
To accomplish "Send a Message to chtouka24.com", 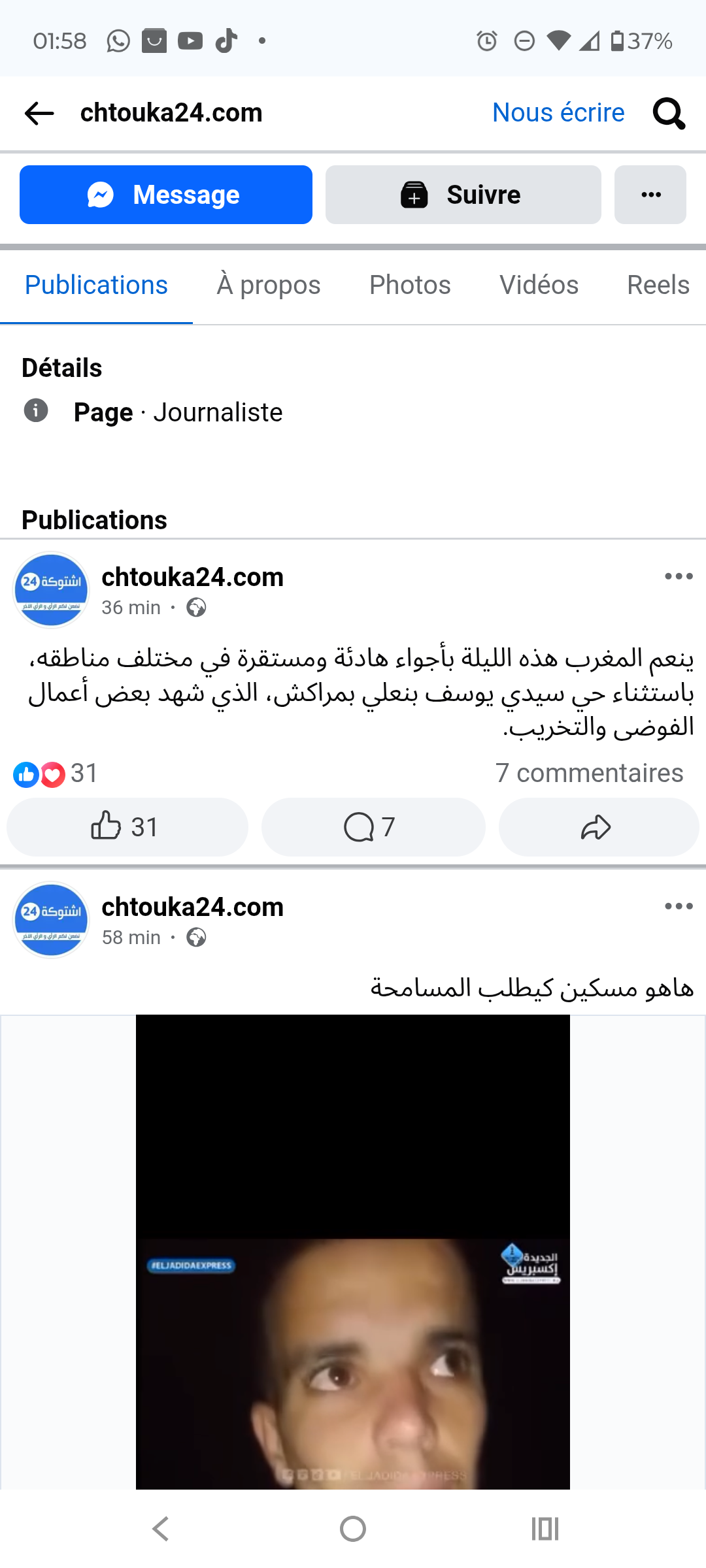I will tap(166, 195).
